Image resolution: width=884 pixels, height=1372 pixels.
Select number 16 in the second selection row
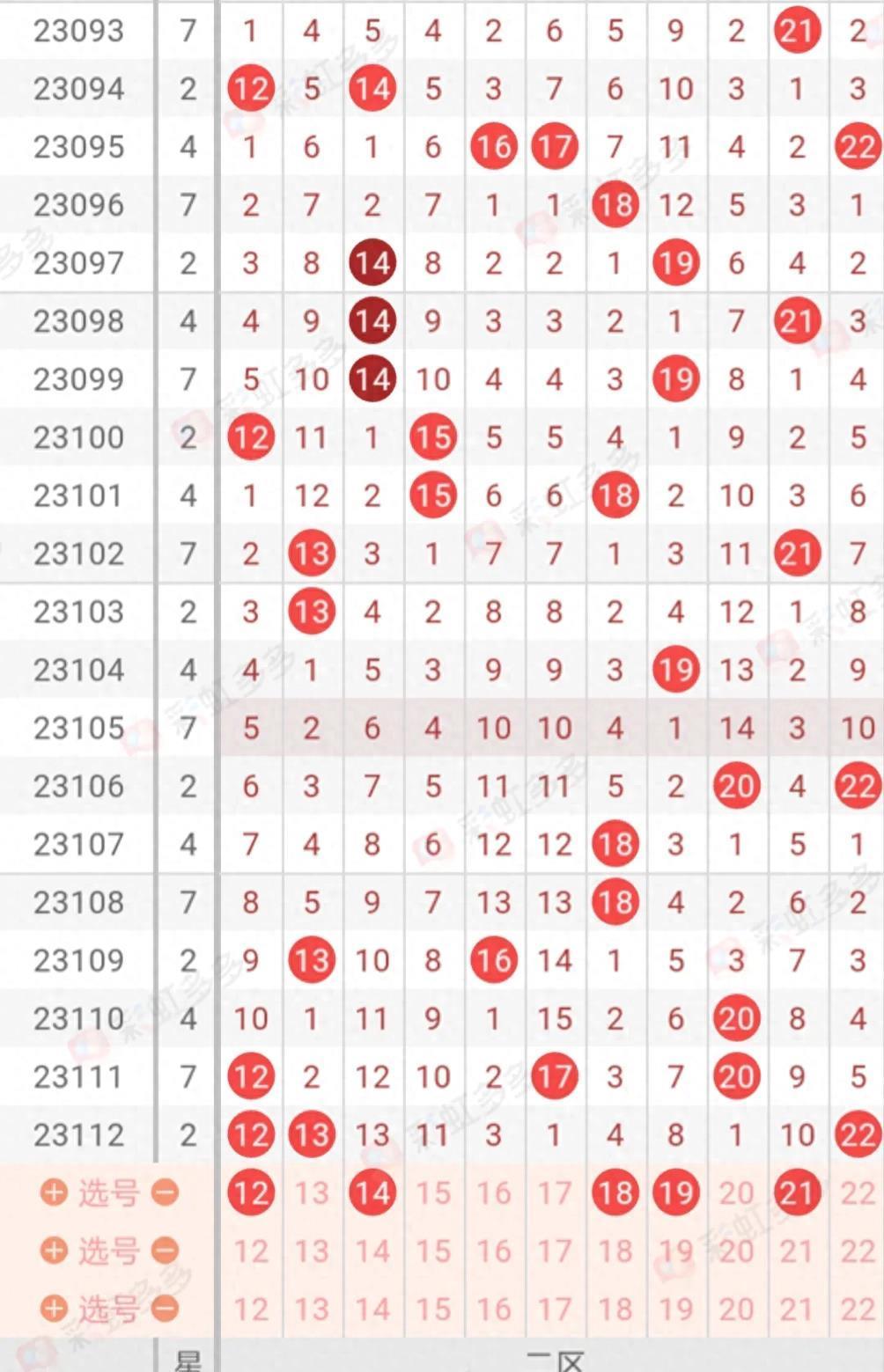(x=494, y=1251)
